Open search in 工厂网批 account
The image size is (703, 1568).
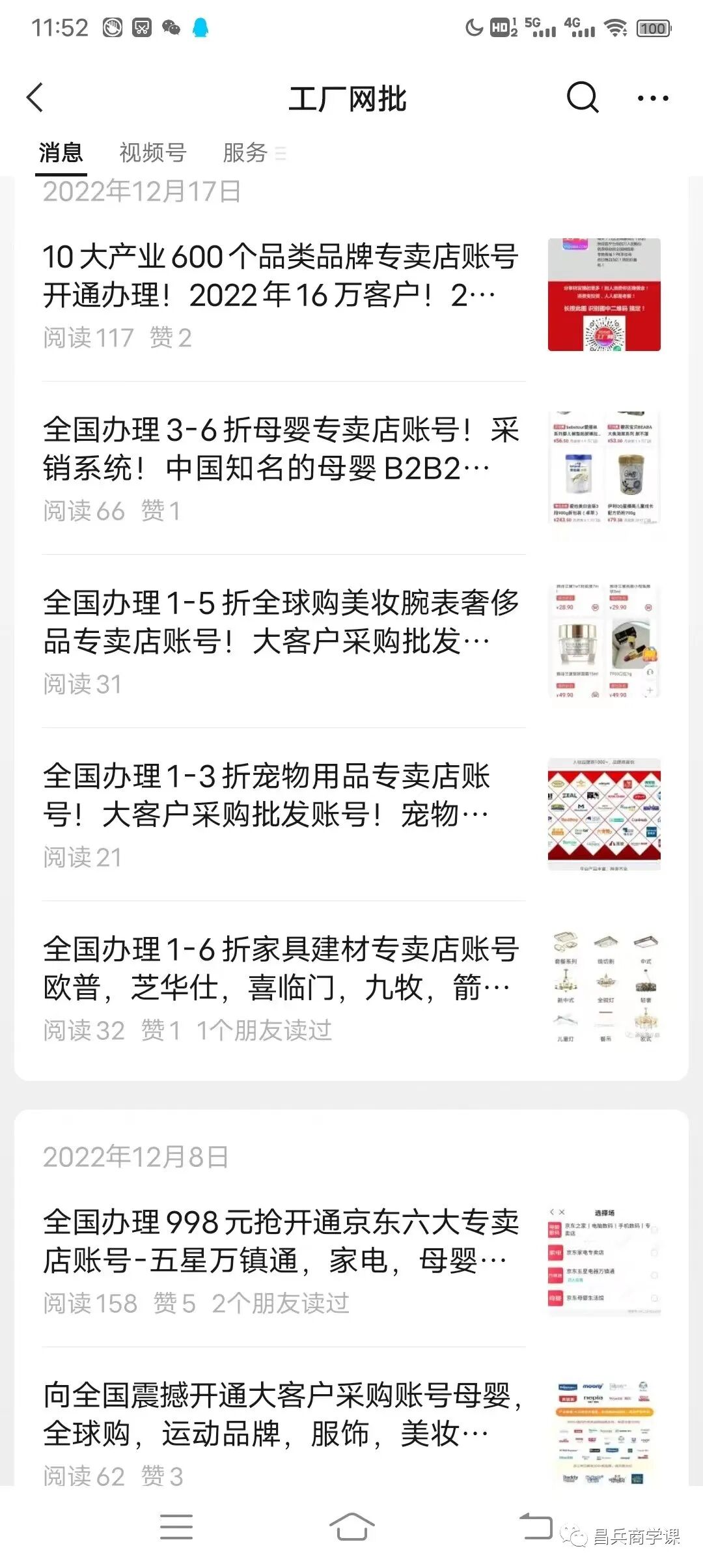click(x=582, y=98)
